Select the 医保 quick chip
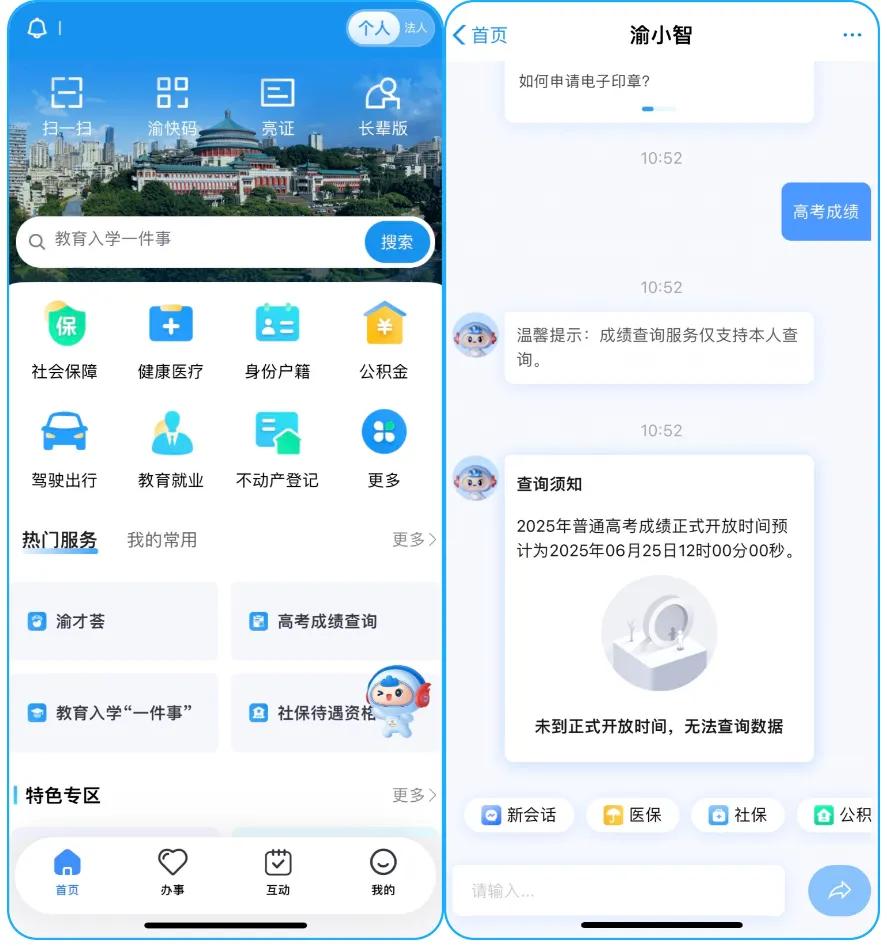The image size is (887, 946). [633, 815]
